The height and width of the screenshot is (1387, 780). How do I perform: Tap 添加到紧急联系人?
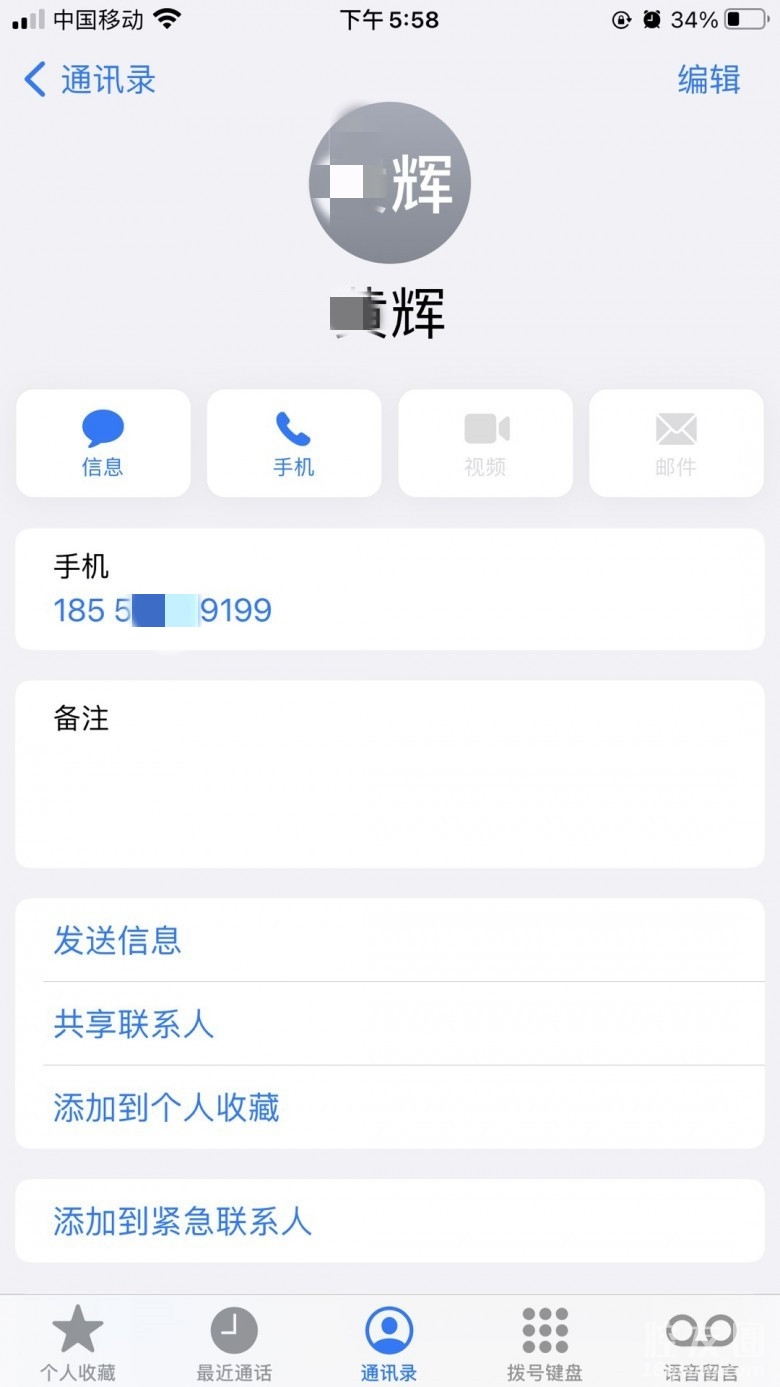pos(182,1221)
